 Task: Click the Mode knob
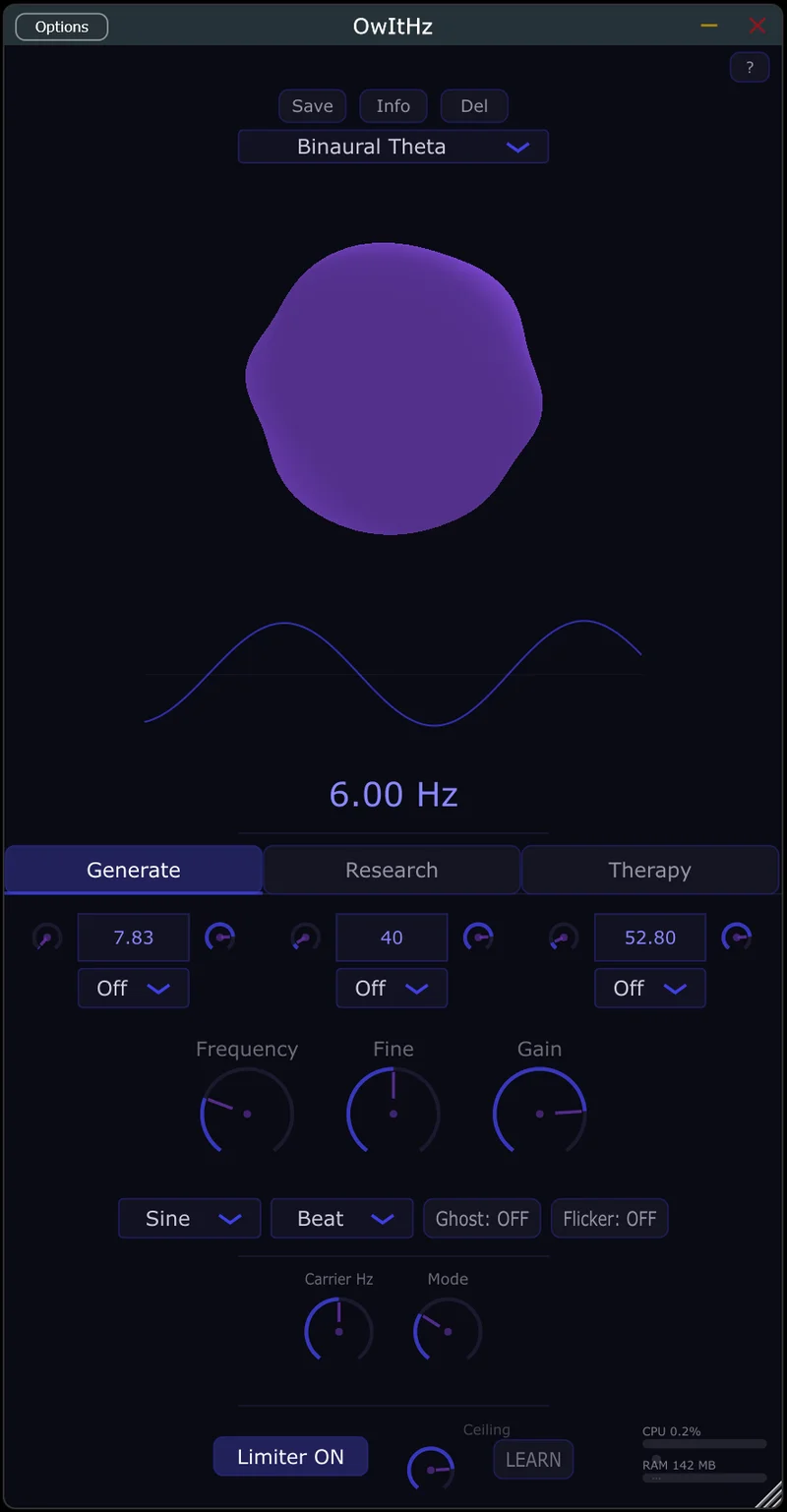tap(447, 1329)
